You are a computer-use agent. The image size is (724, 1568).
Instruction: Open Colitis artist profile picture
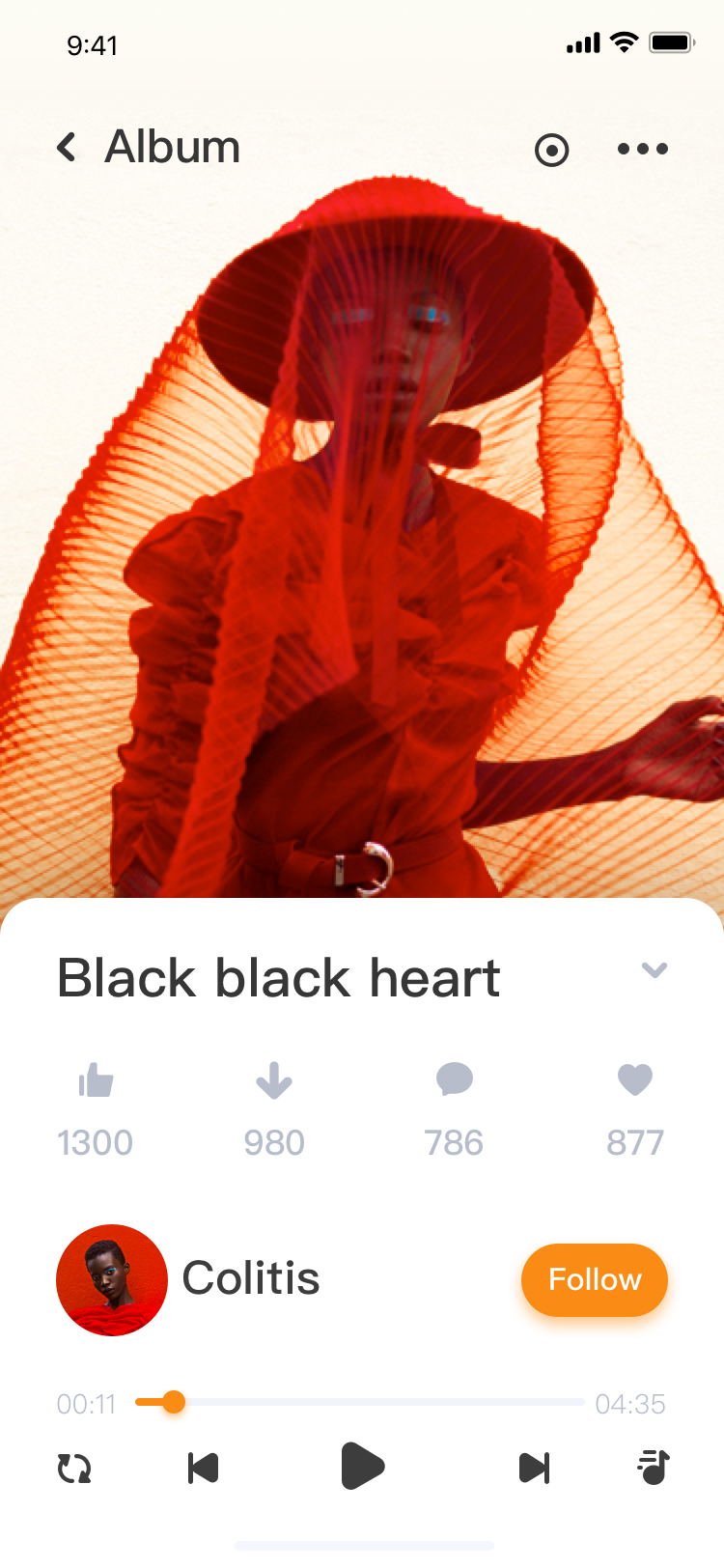pos(112,1280)
